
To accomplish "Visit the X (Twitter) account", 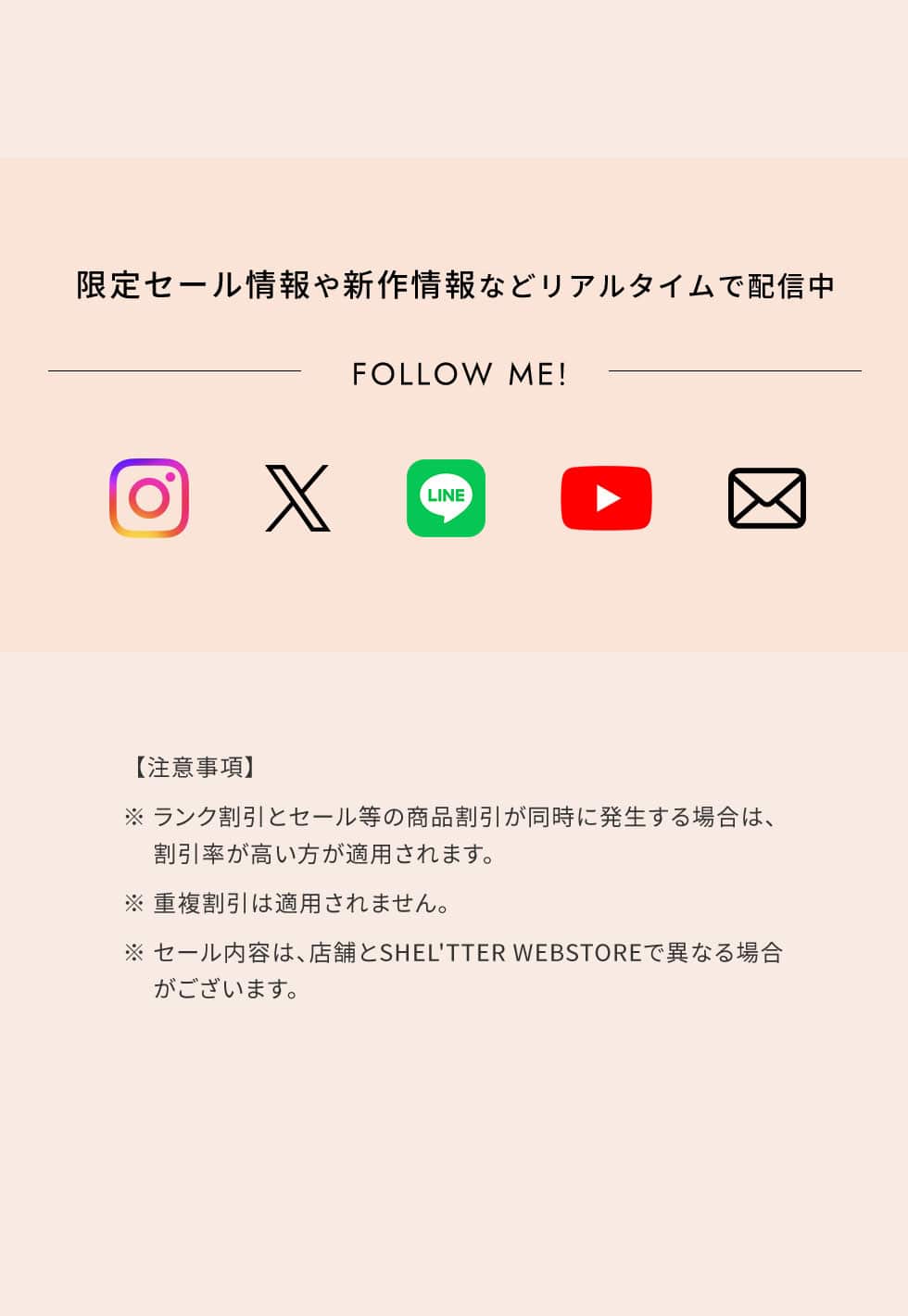I will [297, 498].
